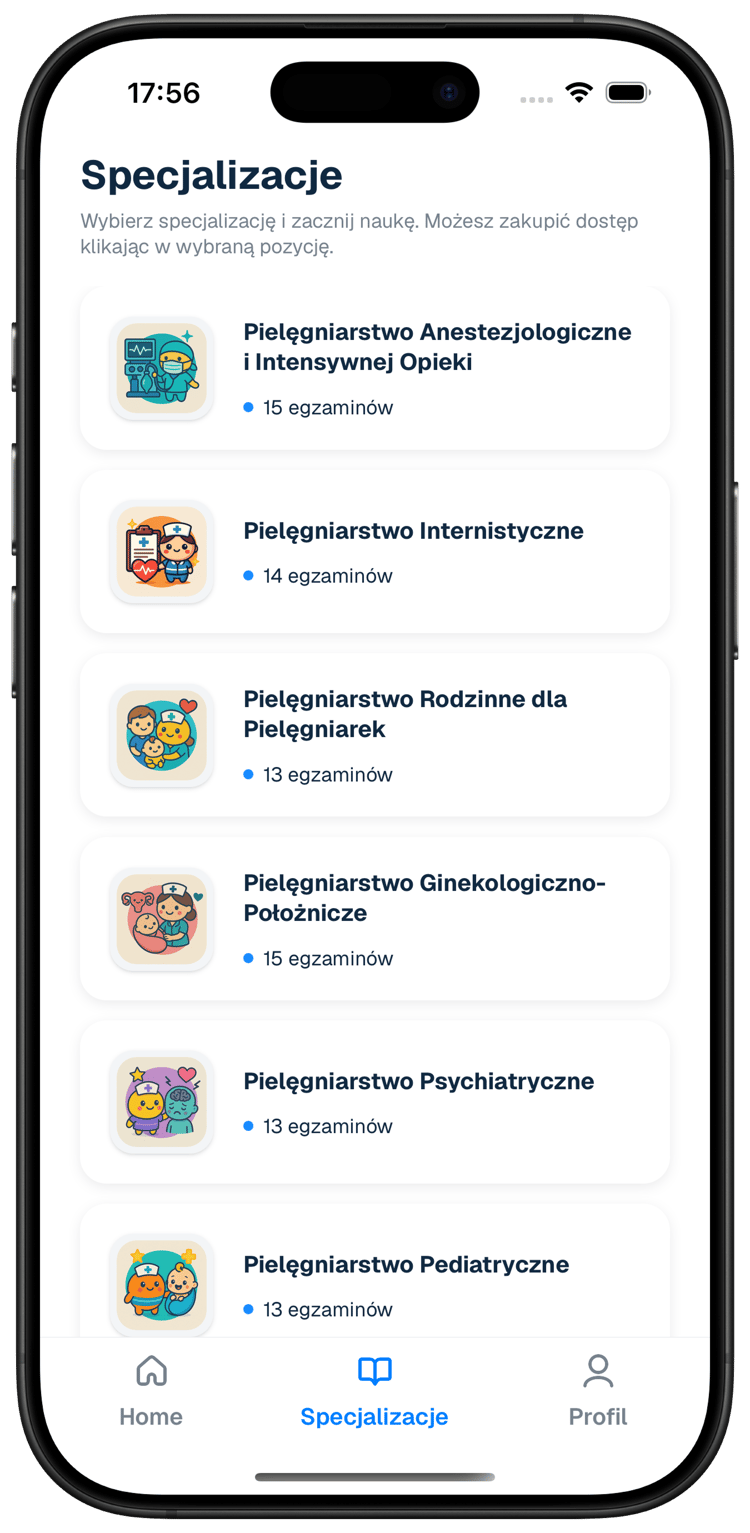The image size is (750, 1533).
Task: Tap the Specjalizacje page heading
Action: [x=213, y=175]
